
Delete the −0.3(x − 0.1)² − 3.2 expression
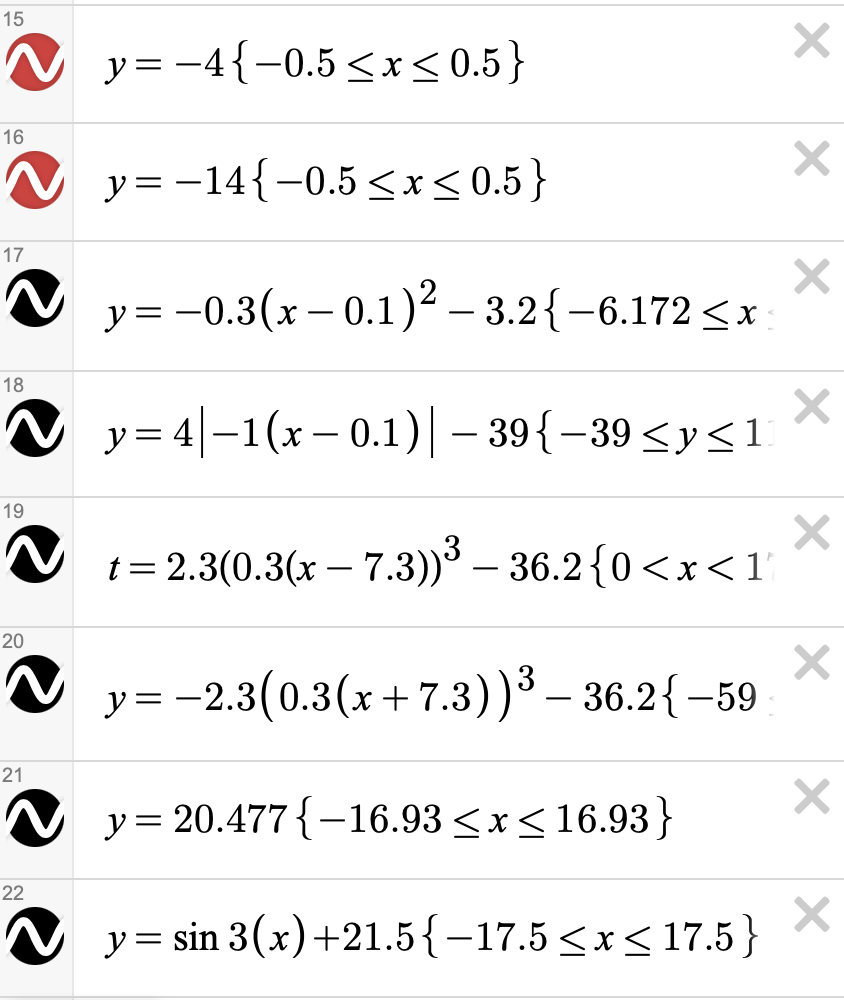(x=811, y=277)
